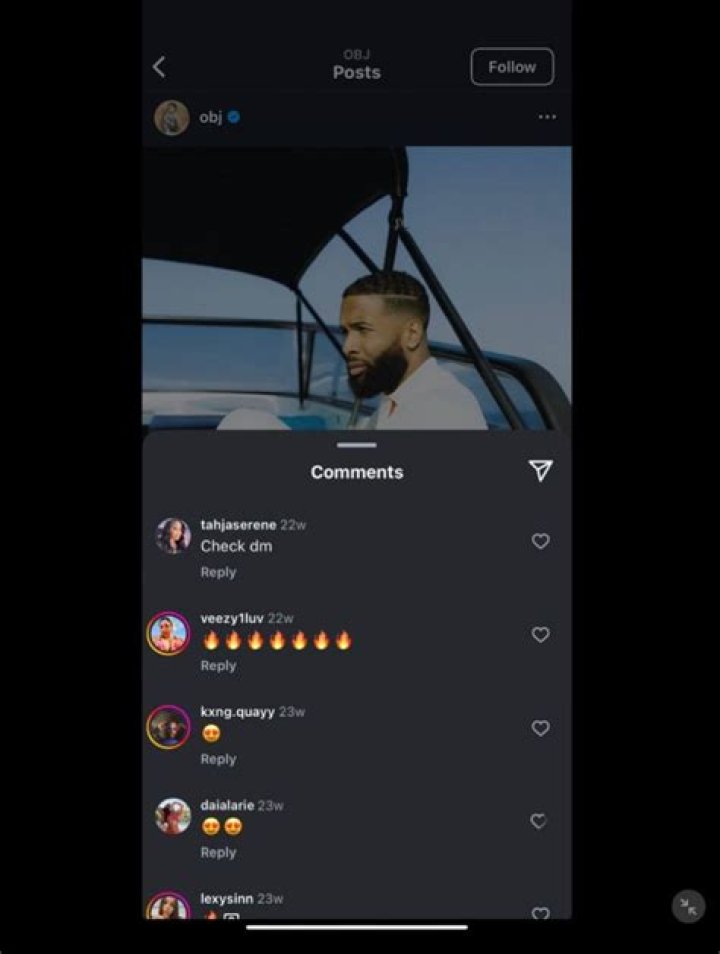Open the post's three-dot overflow menu
The width and height of the screenshot is (720, 954).
[547, 117]
